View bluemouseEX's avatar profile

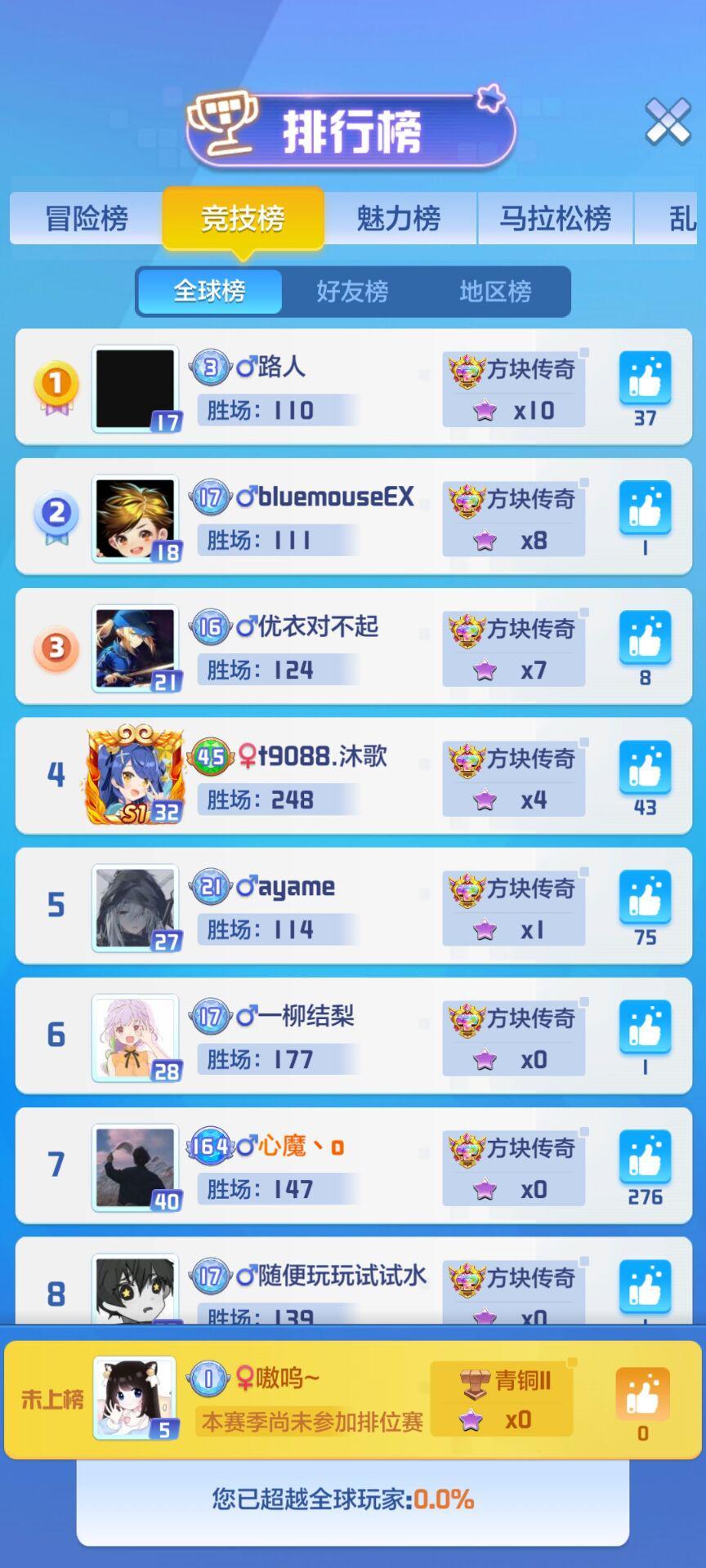click(136, 519)
